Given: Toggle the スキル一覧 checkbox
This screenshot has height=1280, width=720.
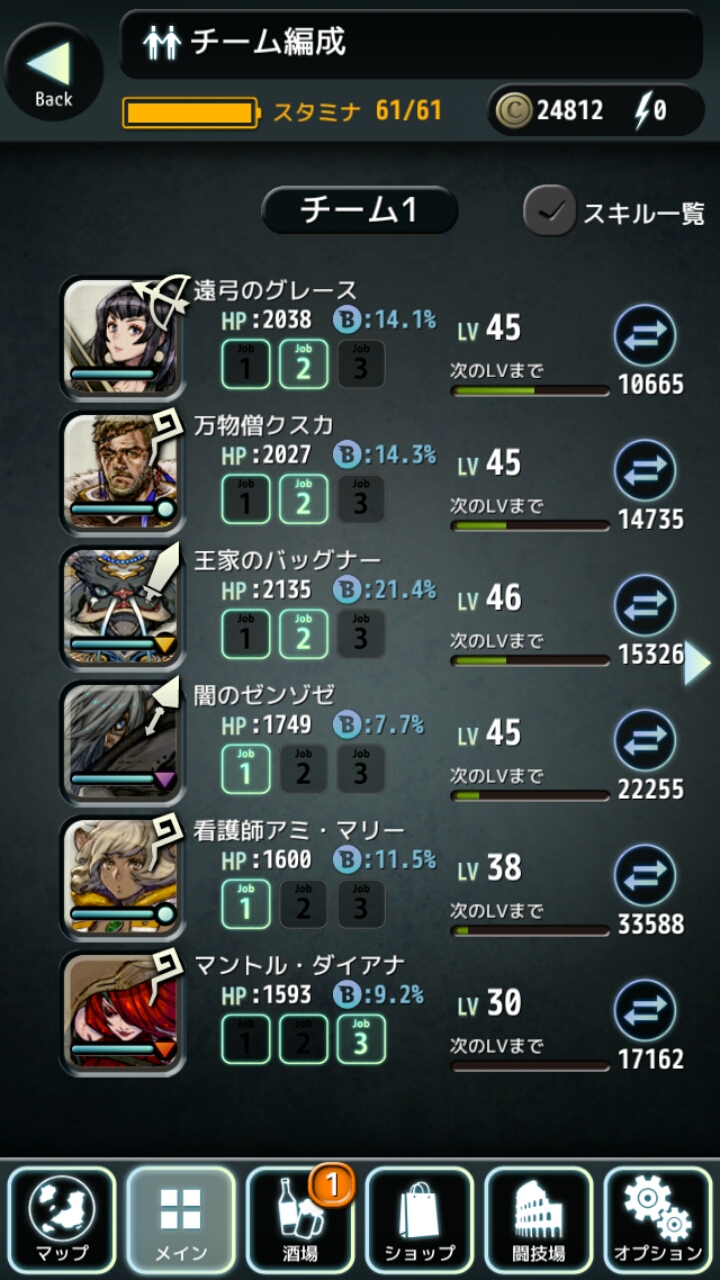Looking at the screenshot, I should tap(550, 211).
